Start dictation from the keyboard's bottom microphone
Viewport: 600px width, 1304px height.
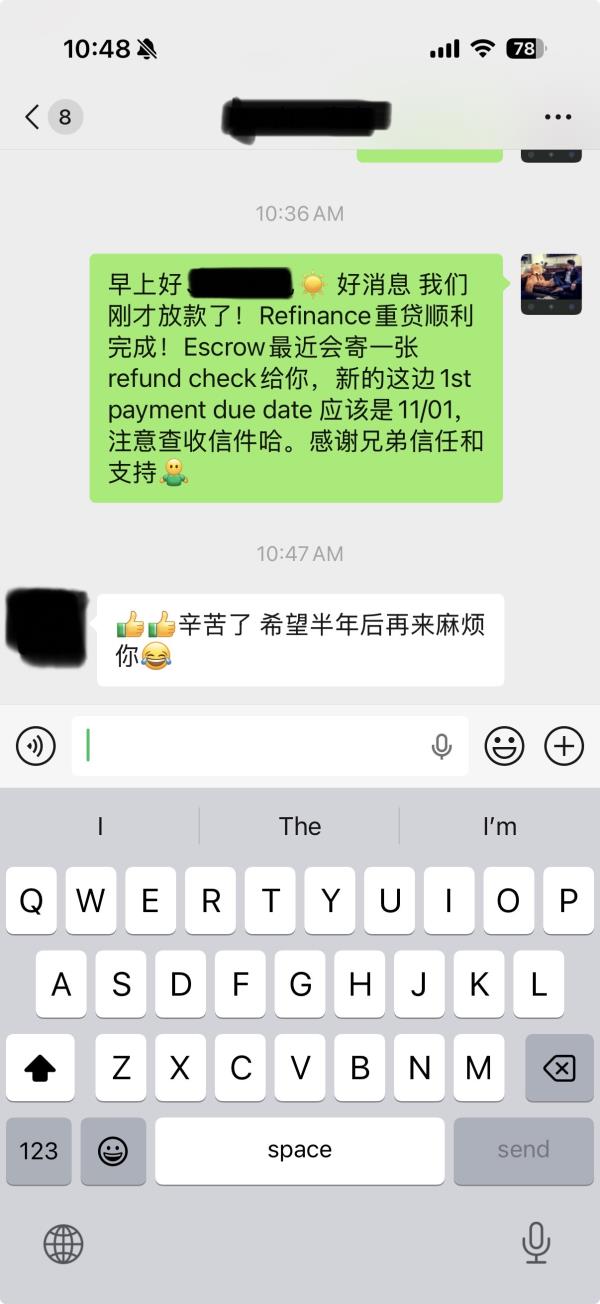536,1243
